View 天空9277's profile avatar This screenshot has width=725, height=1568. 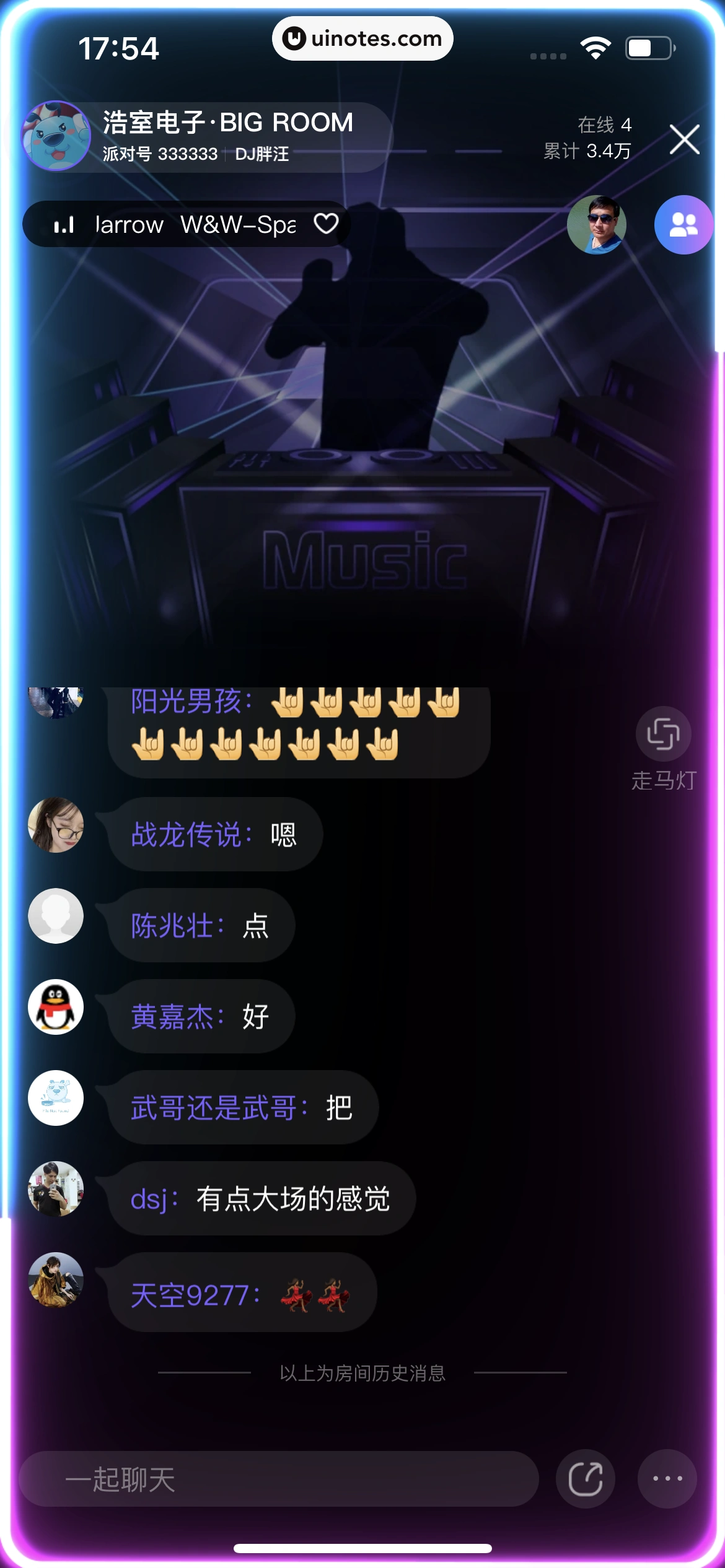[x=56, y=1280]
